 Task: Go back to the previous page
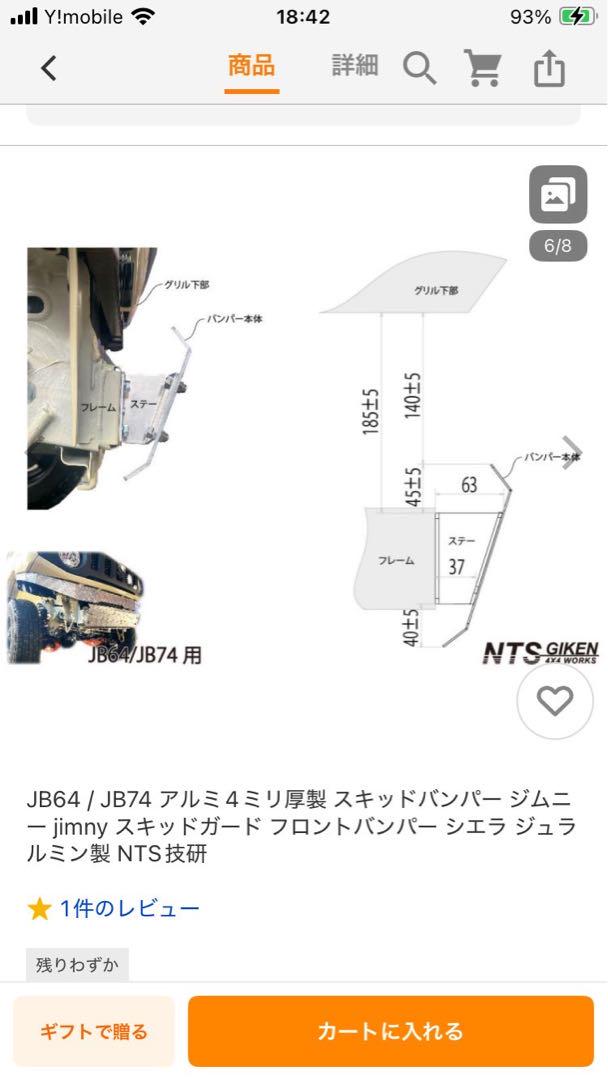(49, 68)
